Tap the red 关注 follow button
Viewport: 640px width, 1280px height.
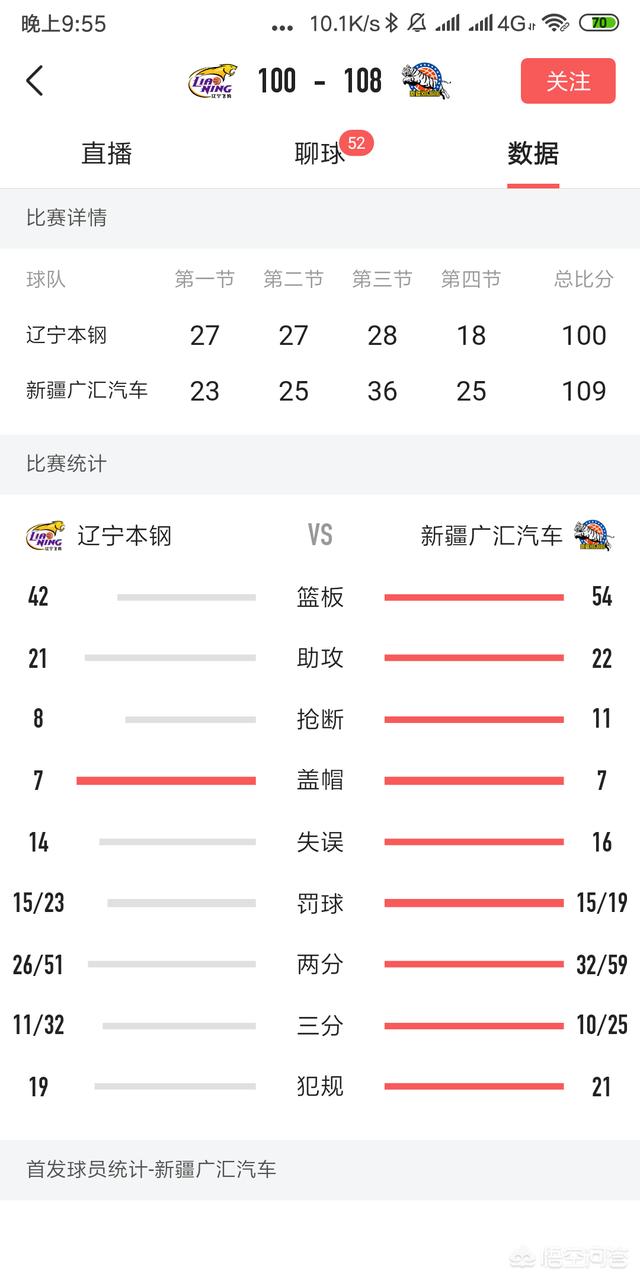pyautogui.click(x=567, y=81)
